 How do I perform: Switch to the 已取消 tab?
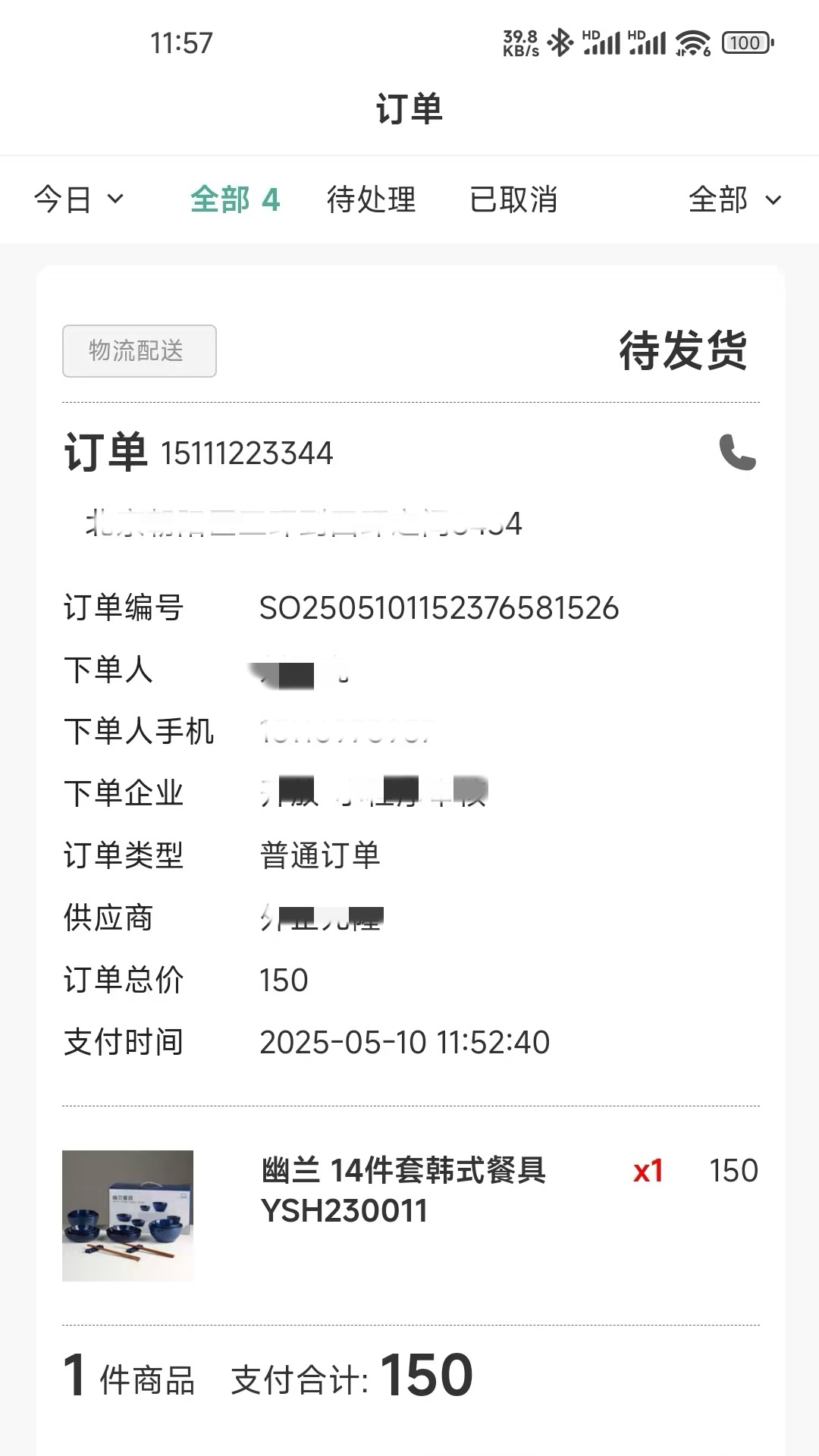(x=513, y=200)
